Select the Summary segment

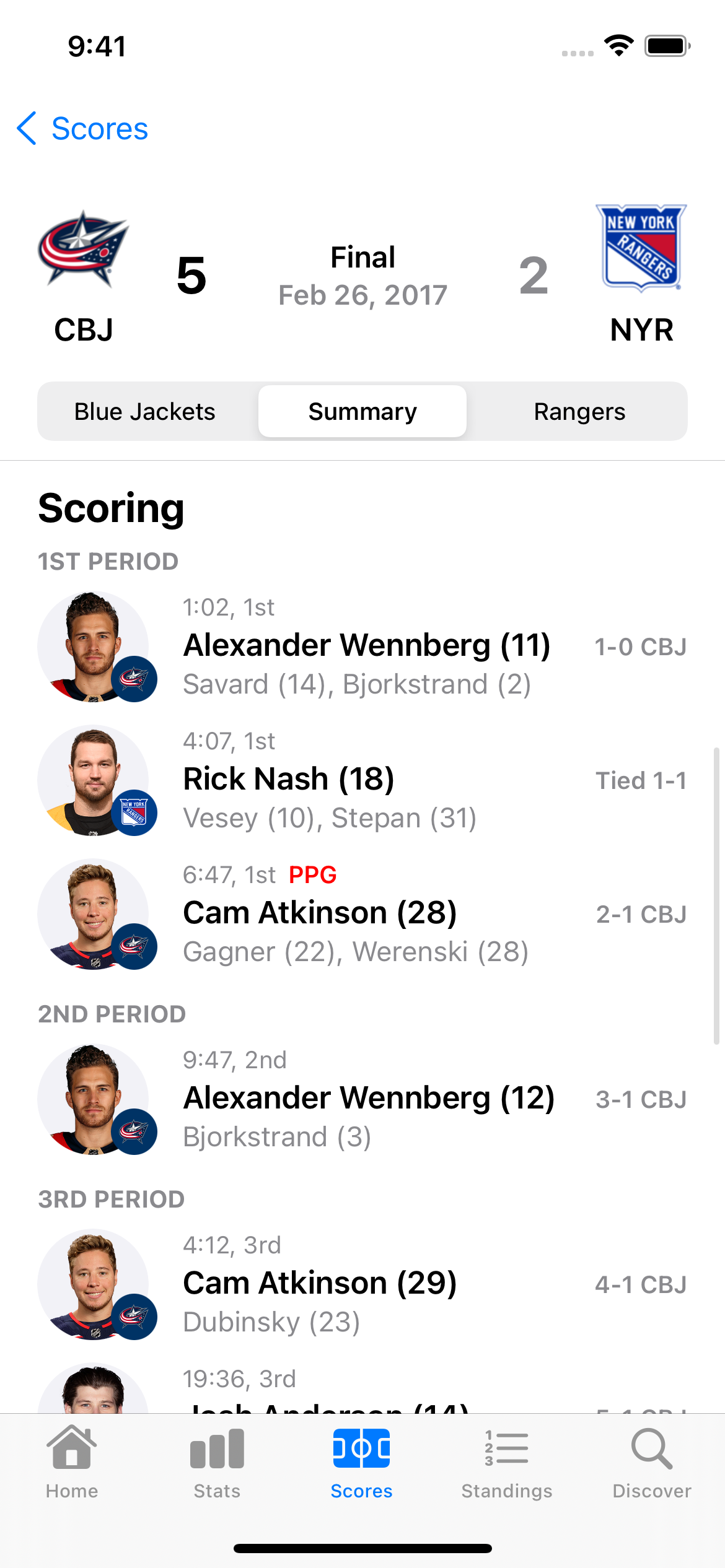362,412
